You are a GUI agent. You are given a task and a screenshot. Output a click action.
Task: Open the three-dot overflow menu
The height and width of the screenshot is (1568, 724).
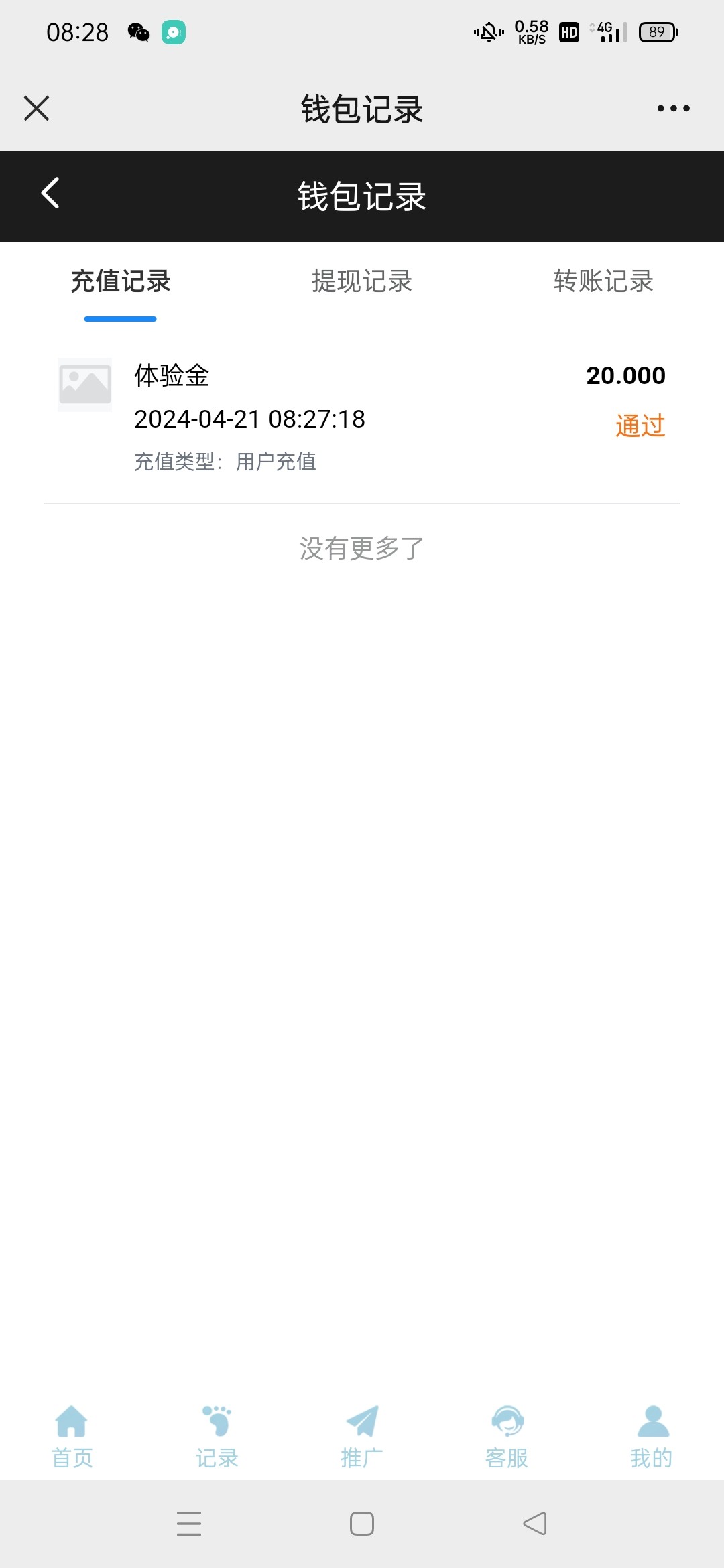(673, 108)
